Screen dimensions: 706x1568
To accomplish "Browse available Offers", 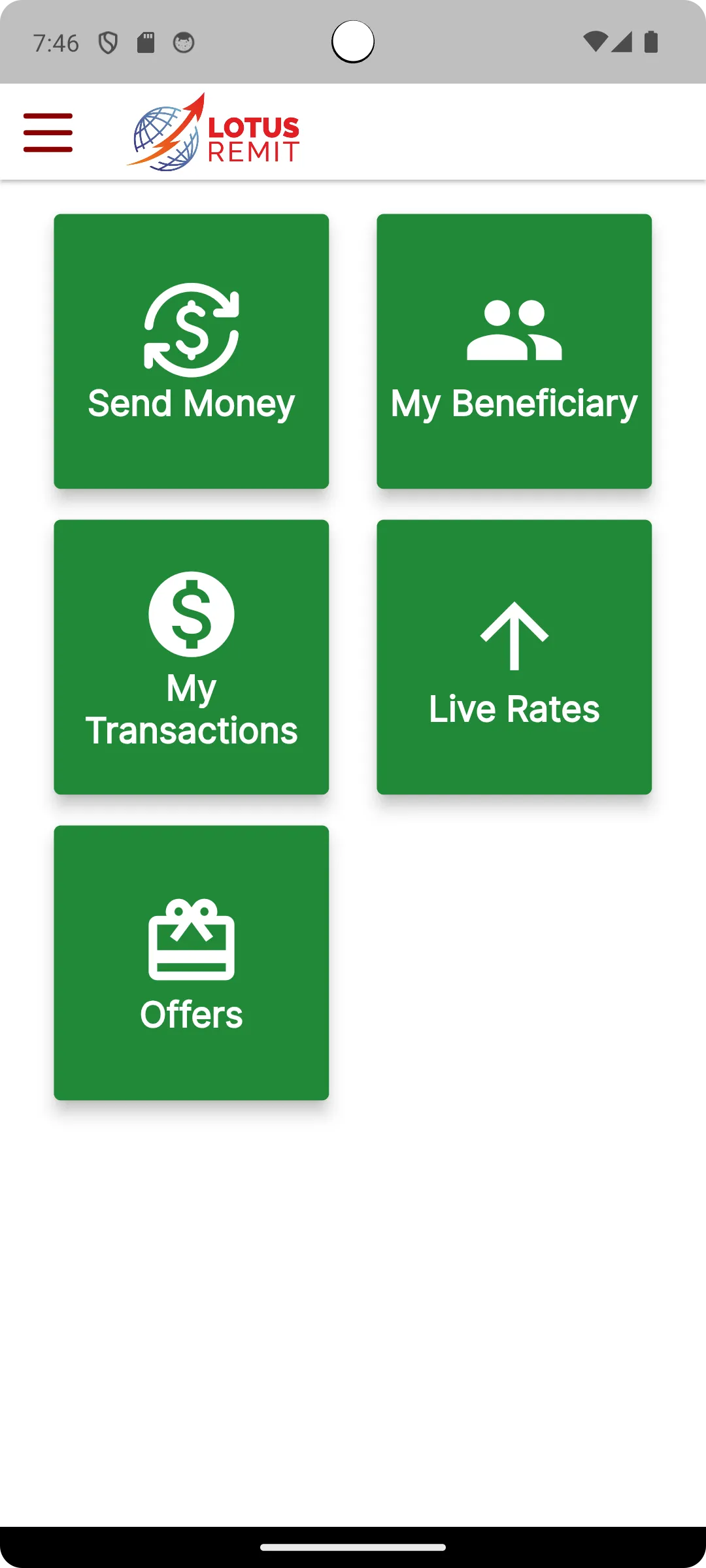I will click(190, 964).
